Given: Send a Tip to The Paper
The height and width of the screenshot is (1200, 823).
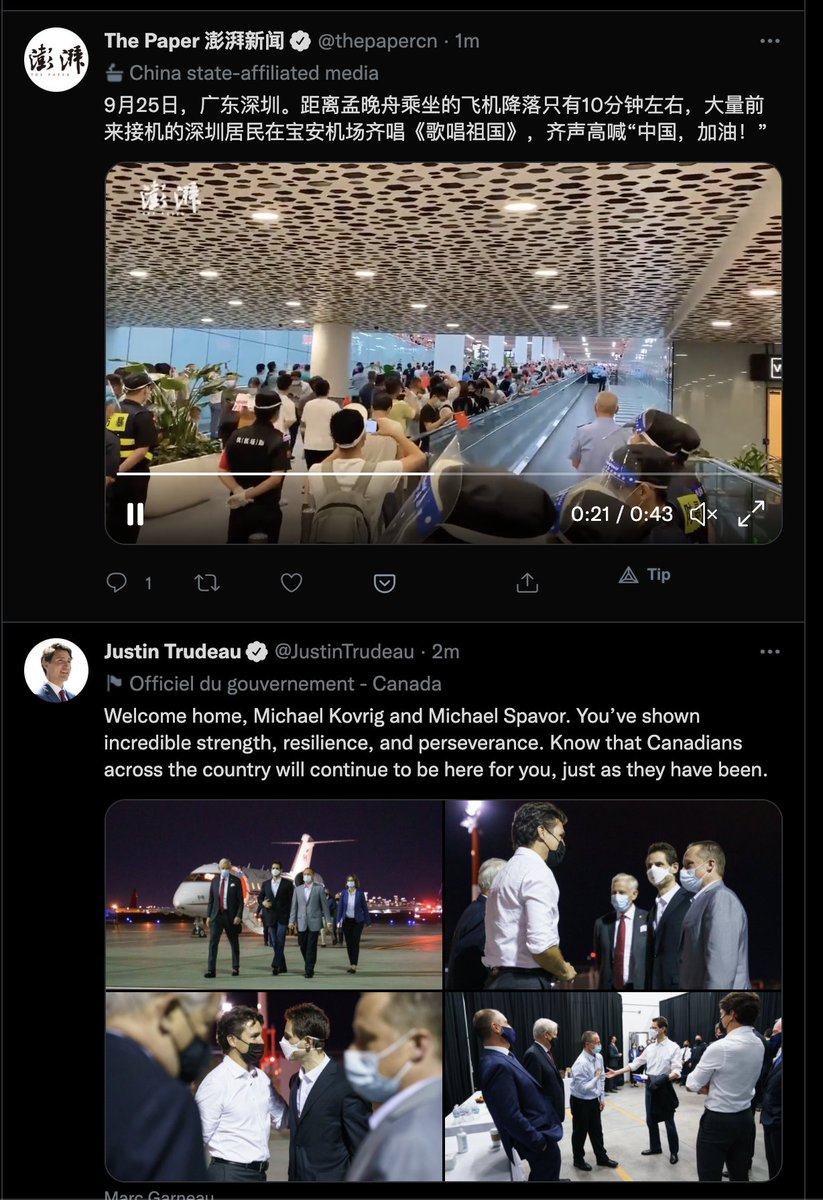Looking at the screenshot, I should (x=644, y=574).
